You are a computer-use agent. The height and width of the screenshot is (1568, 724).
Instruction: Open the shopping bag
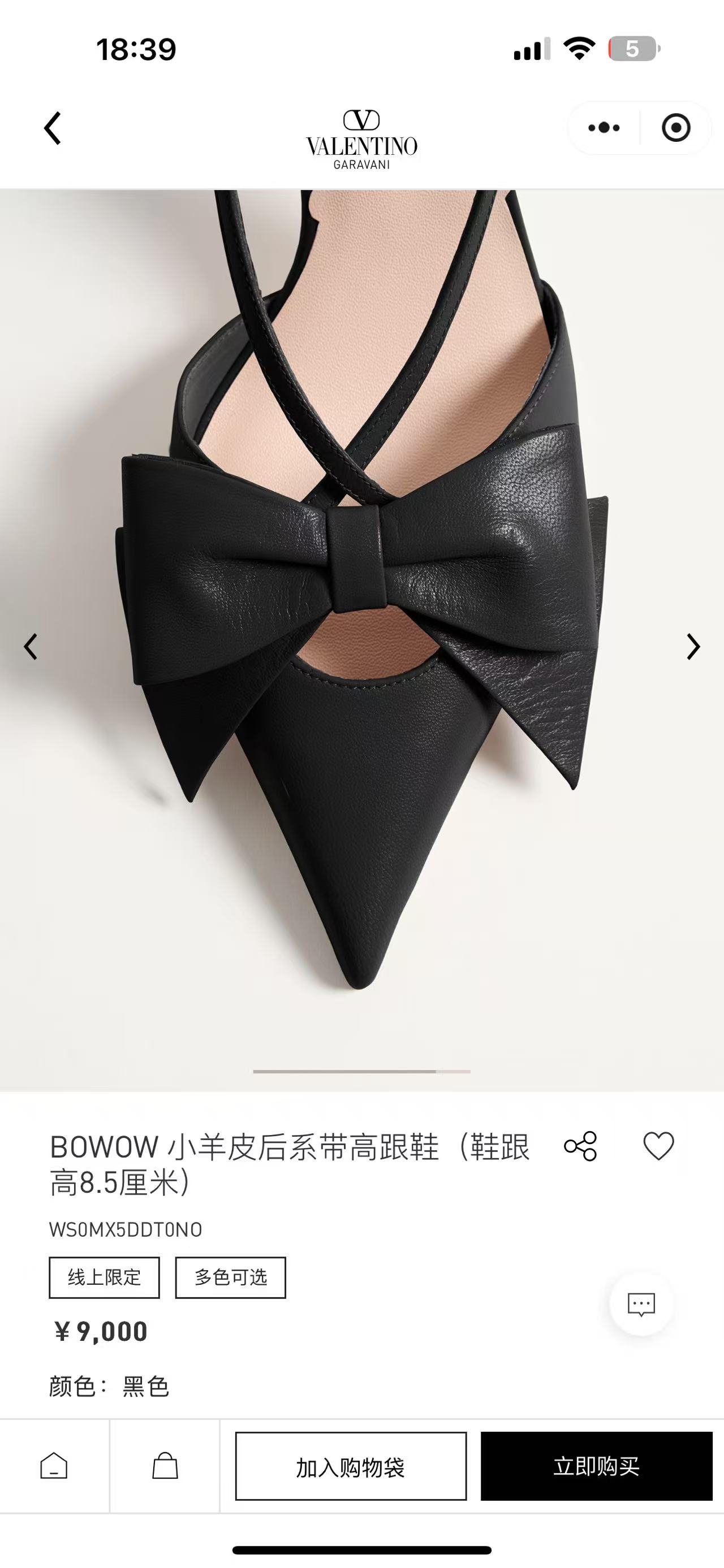pyautogui.click(x=165, y=1466)
